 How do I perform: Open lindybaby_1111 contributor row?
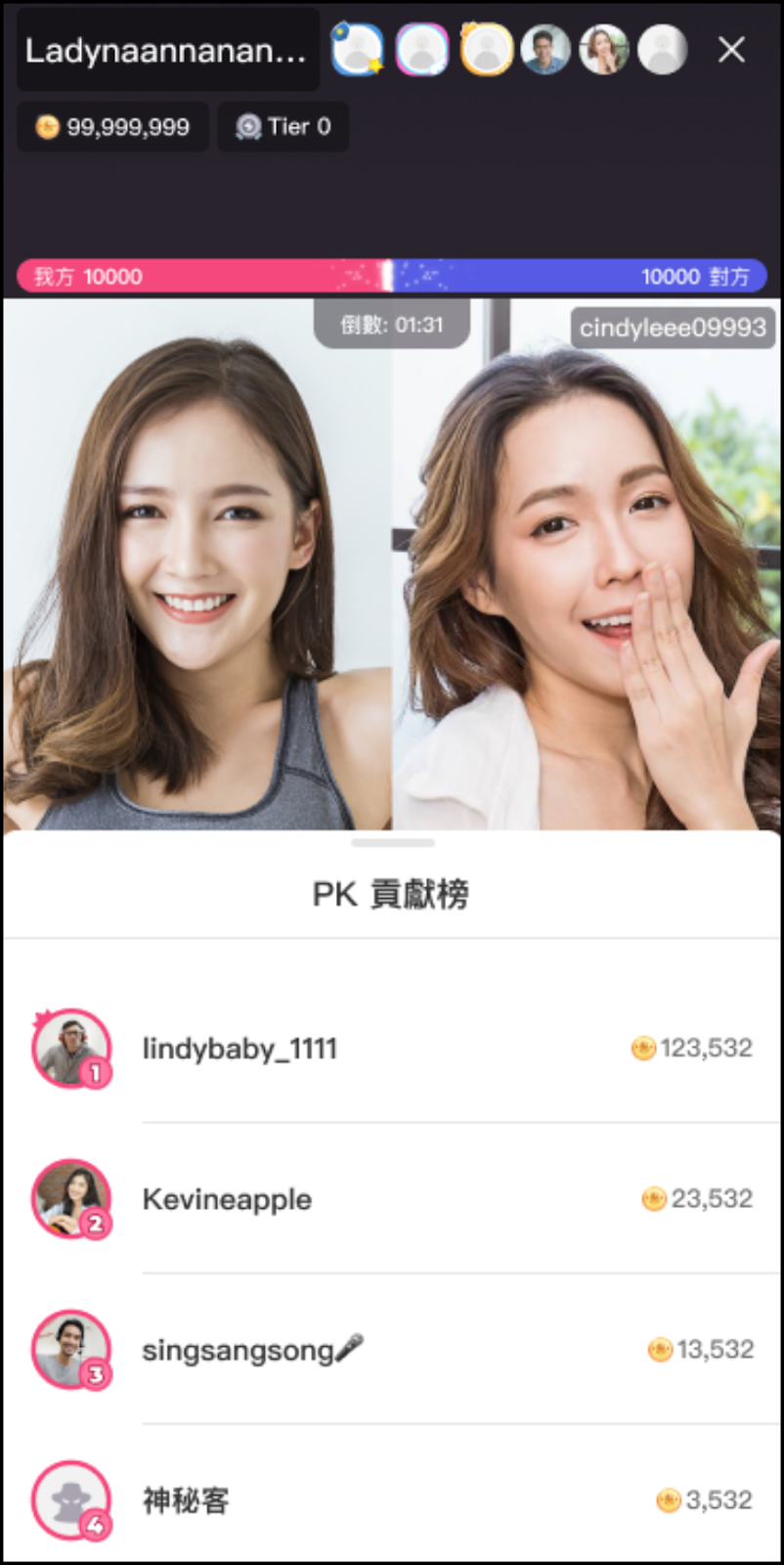click(391, 1049)
